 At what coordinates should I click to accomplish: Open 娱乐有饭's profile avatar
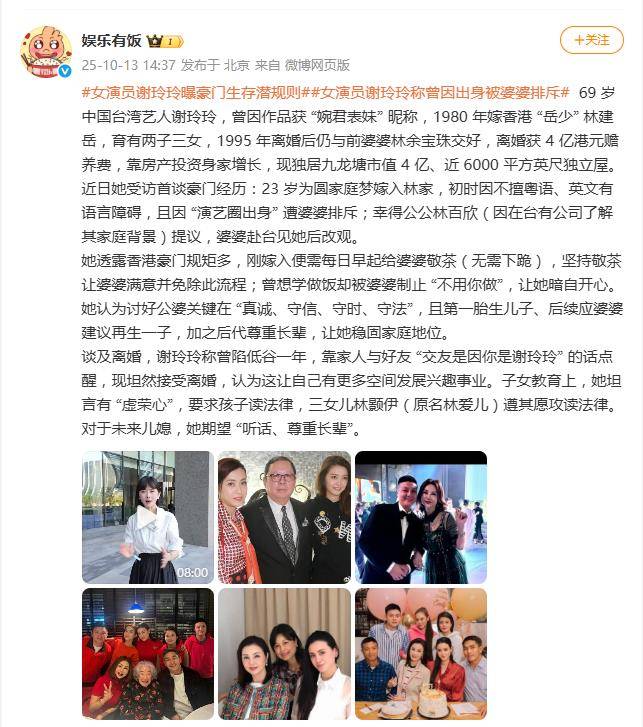[x=45, y=51]
